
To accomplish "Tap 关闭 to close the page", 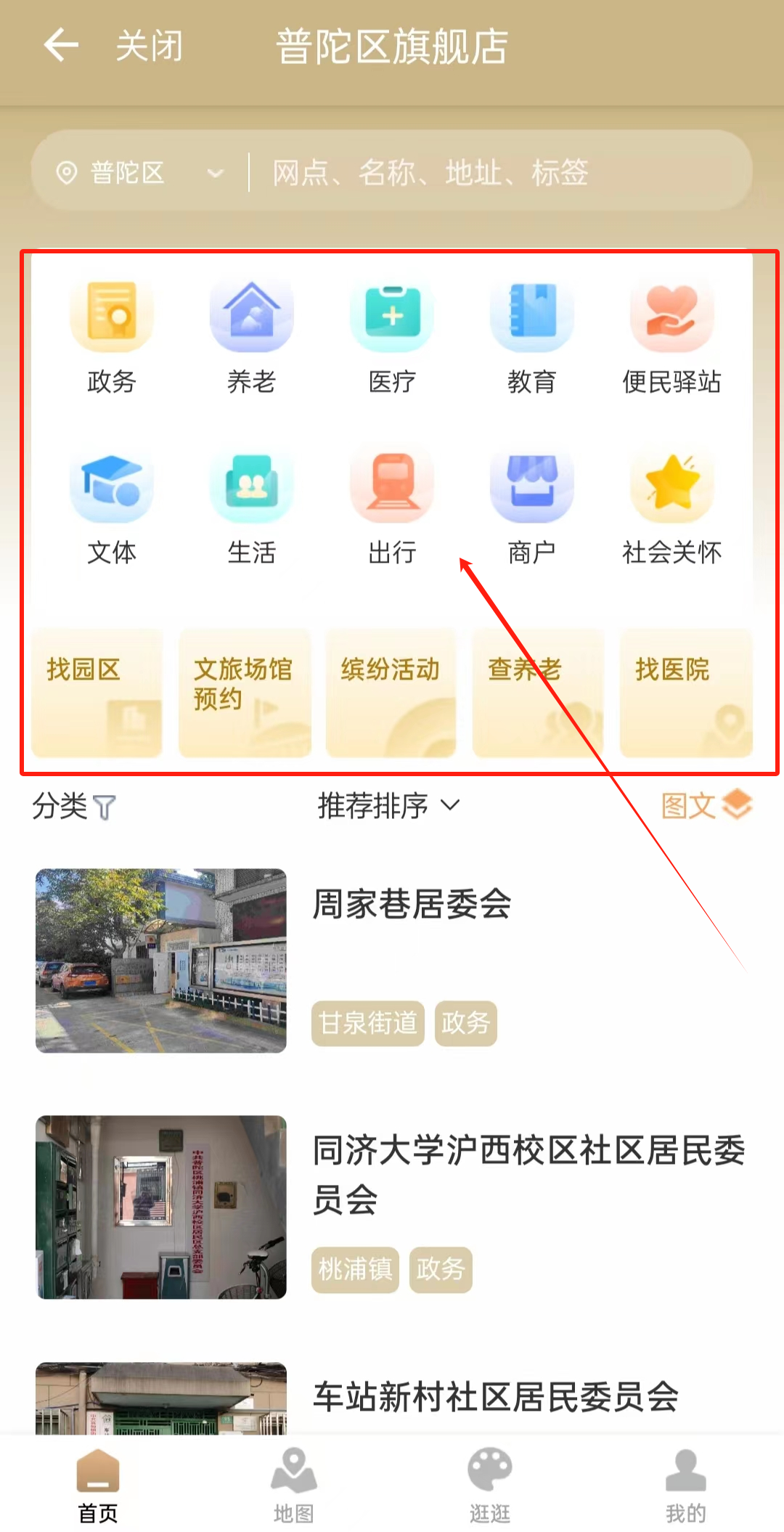I will point(149,46).
